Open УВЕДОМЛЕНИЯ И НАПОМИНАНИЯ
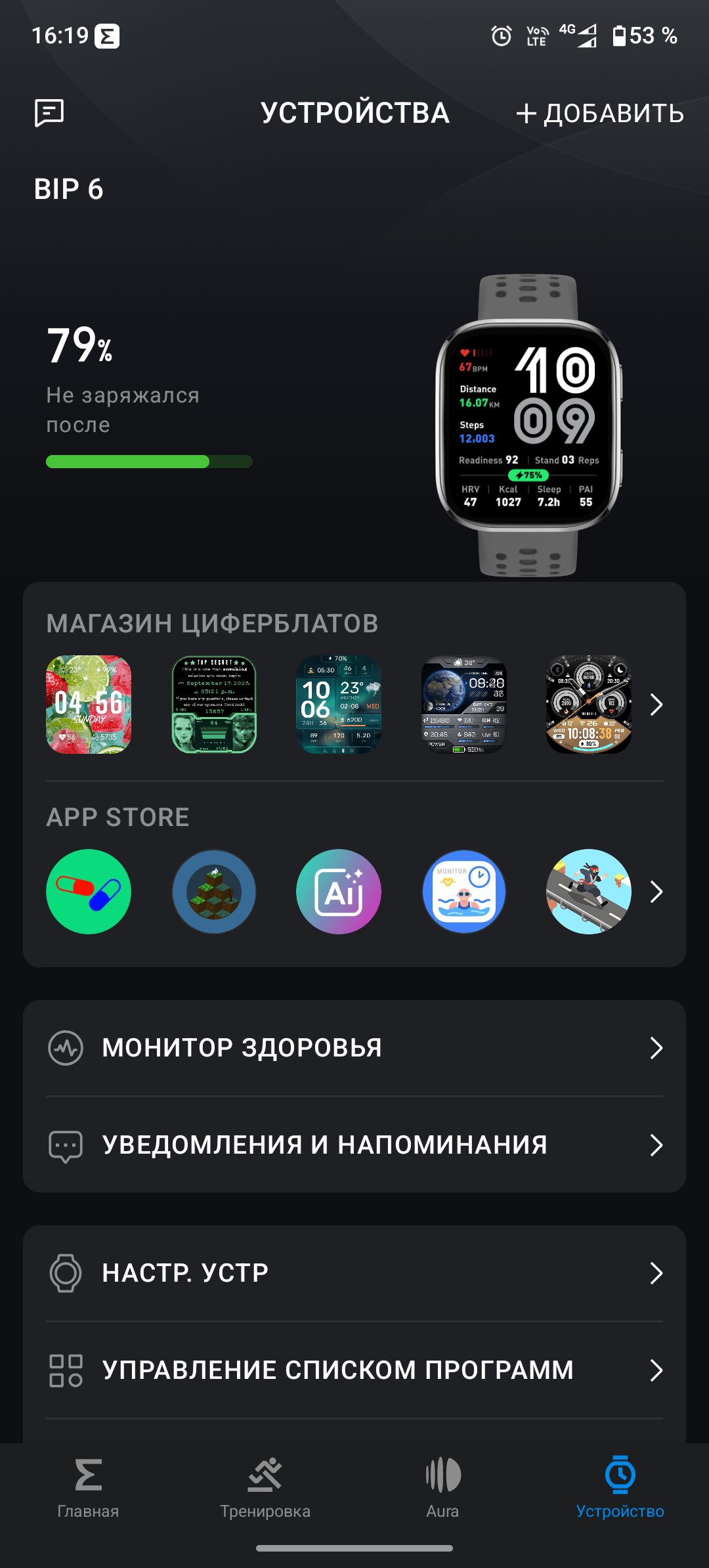The image size is (709, 1568). click(x=354, y=1145)
